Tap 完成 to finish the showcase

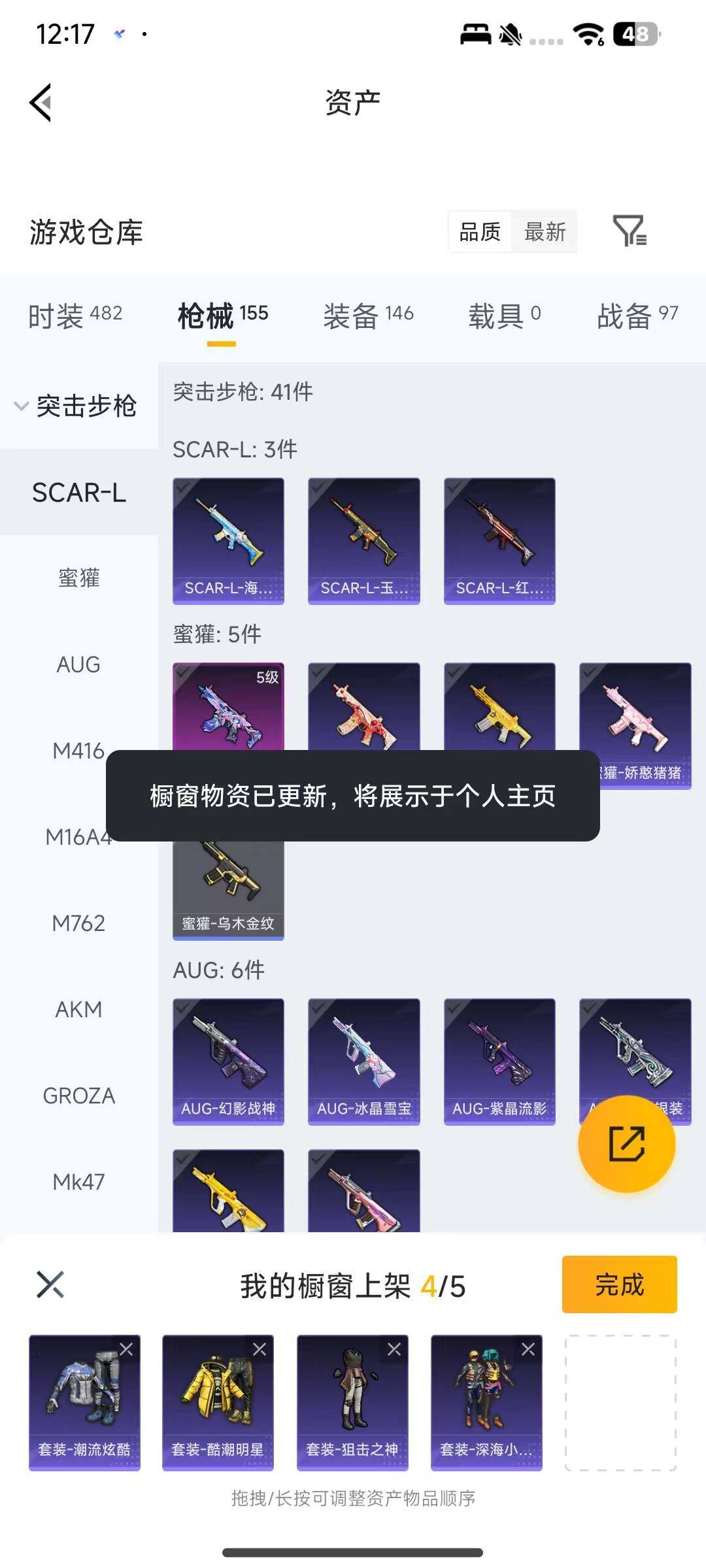click(x=619, y=1284)
